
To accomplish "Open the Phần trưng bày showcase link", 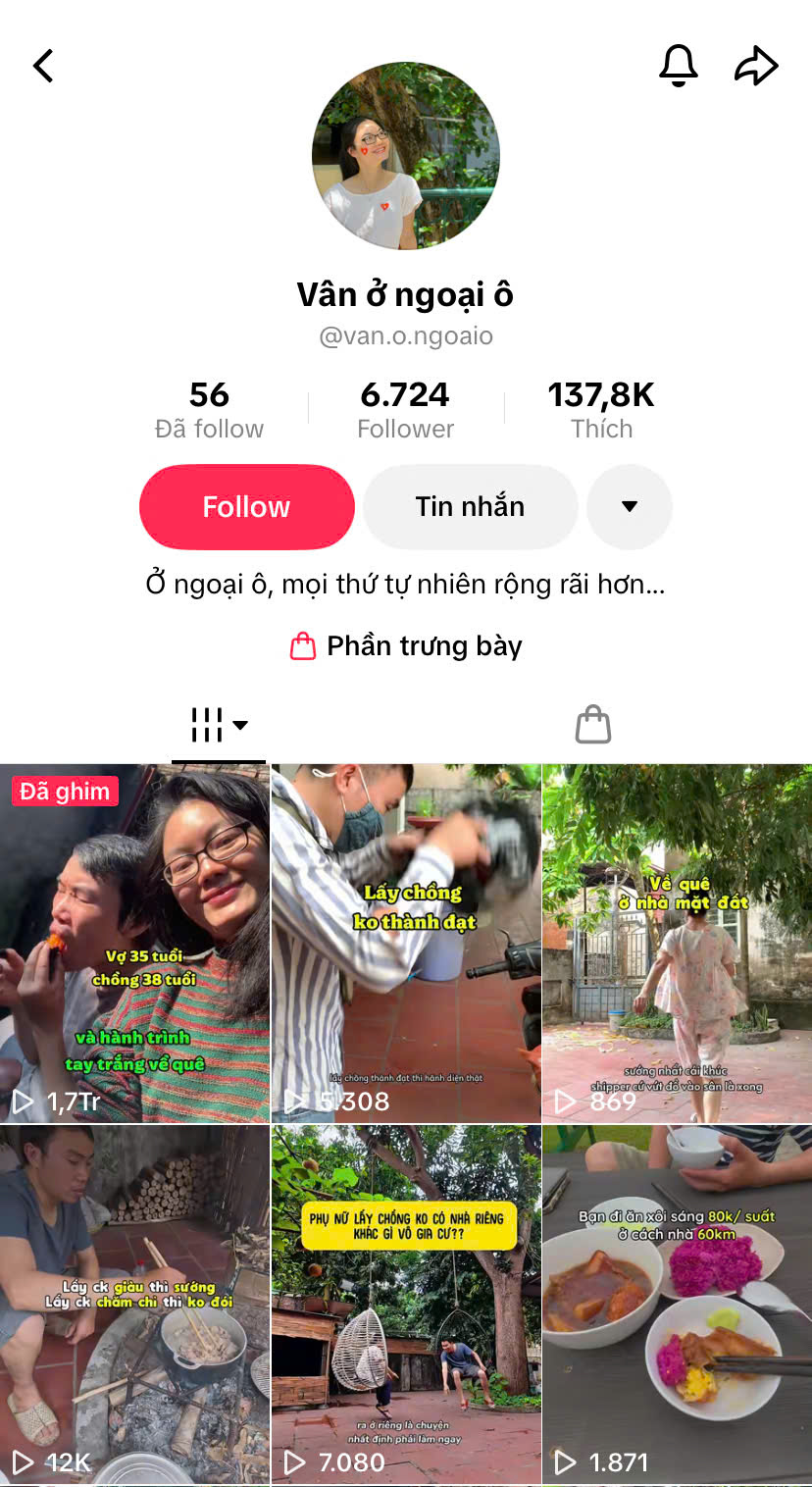I will pyautogui.click(x=406, y=645).
